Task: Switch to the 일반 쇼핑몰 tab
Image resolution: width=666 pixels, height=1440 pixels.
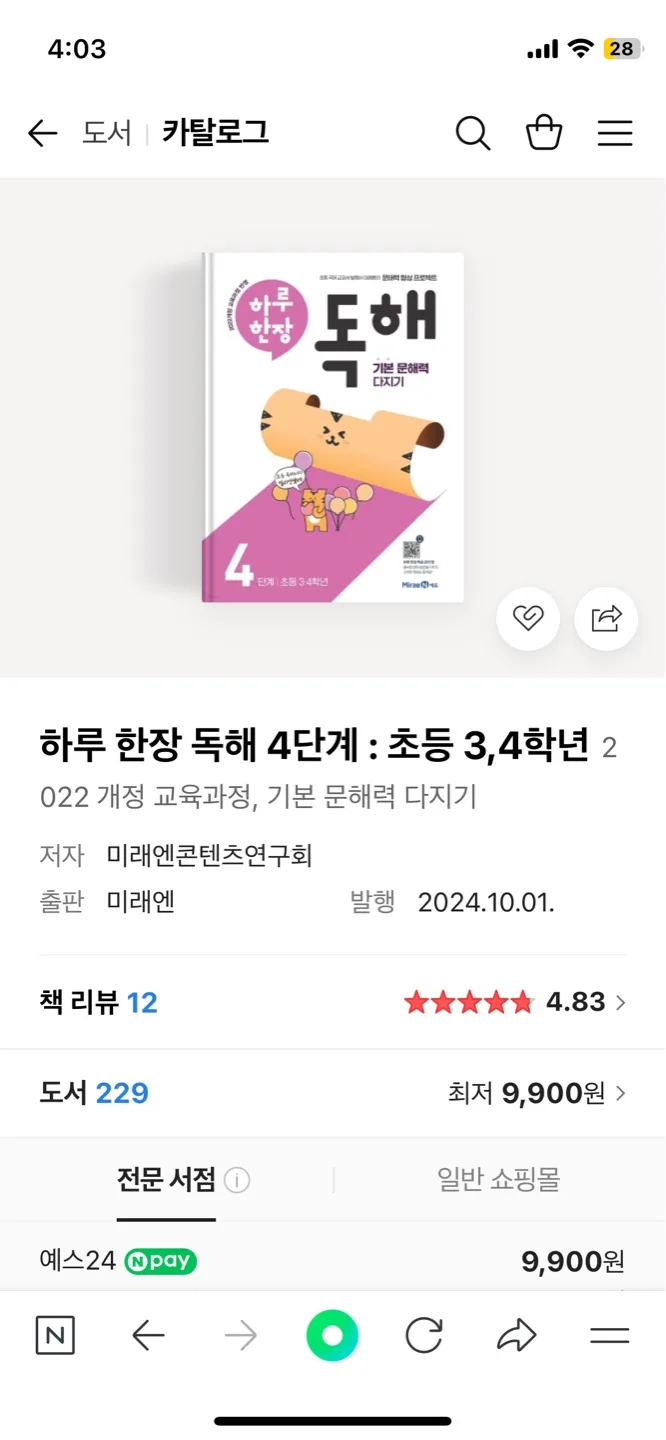Action: [x=498, y=1180]
